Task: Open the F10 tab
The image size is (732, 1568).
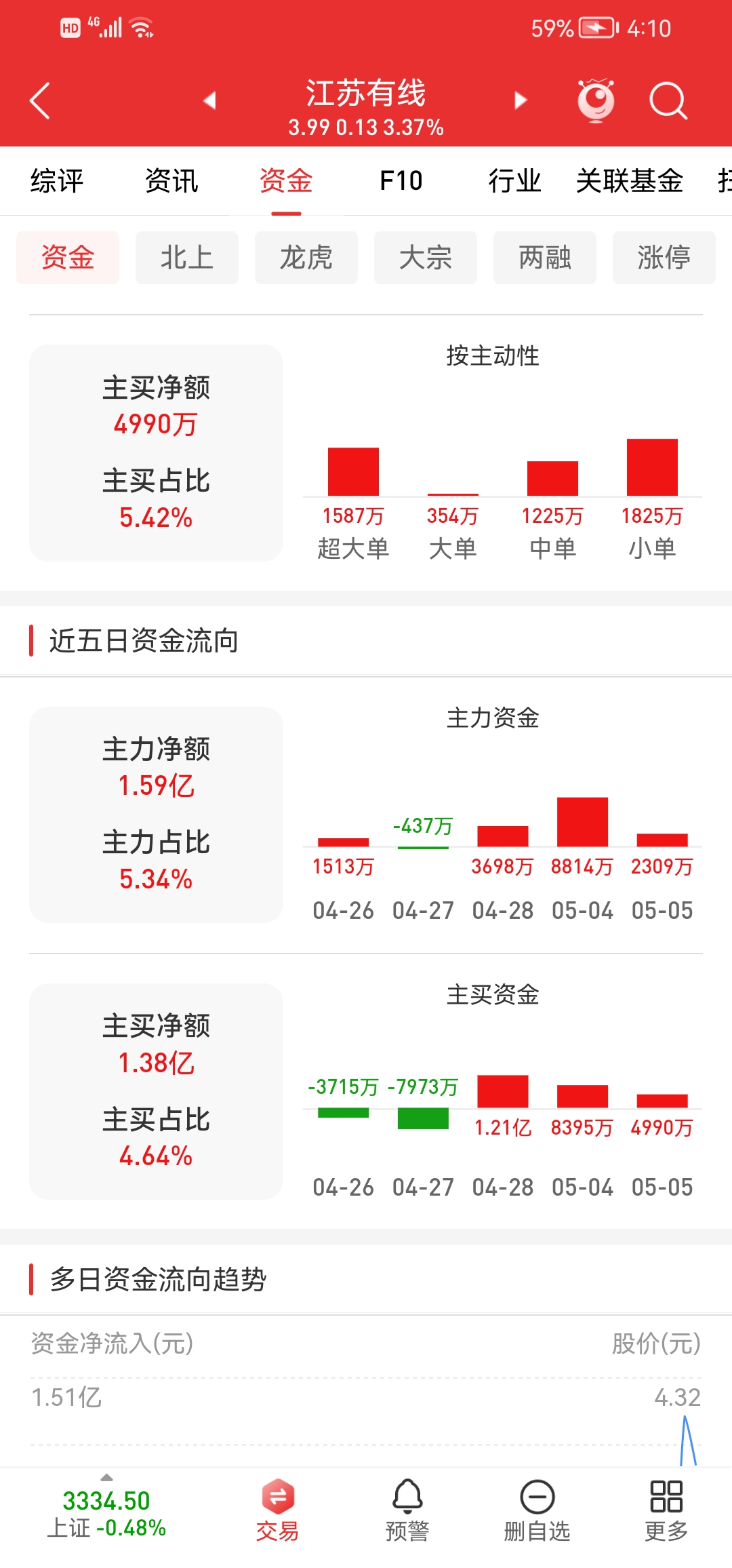Action: pyautogui.click(x=401, y=181)
